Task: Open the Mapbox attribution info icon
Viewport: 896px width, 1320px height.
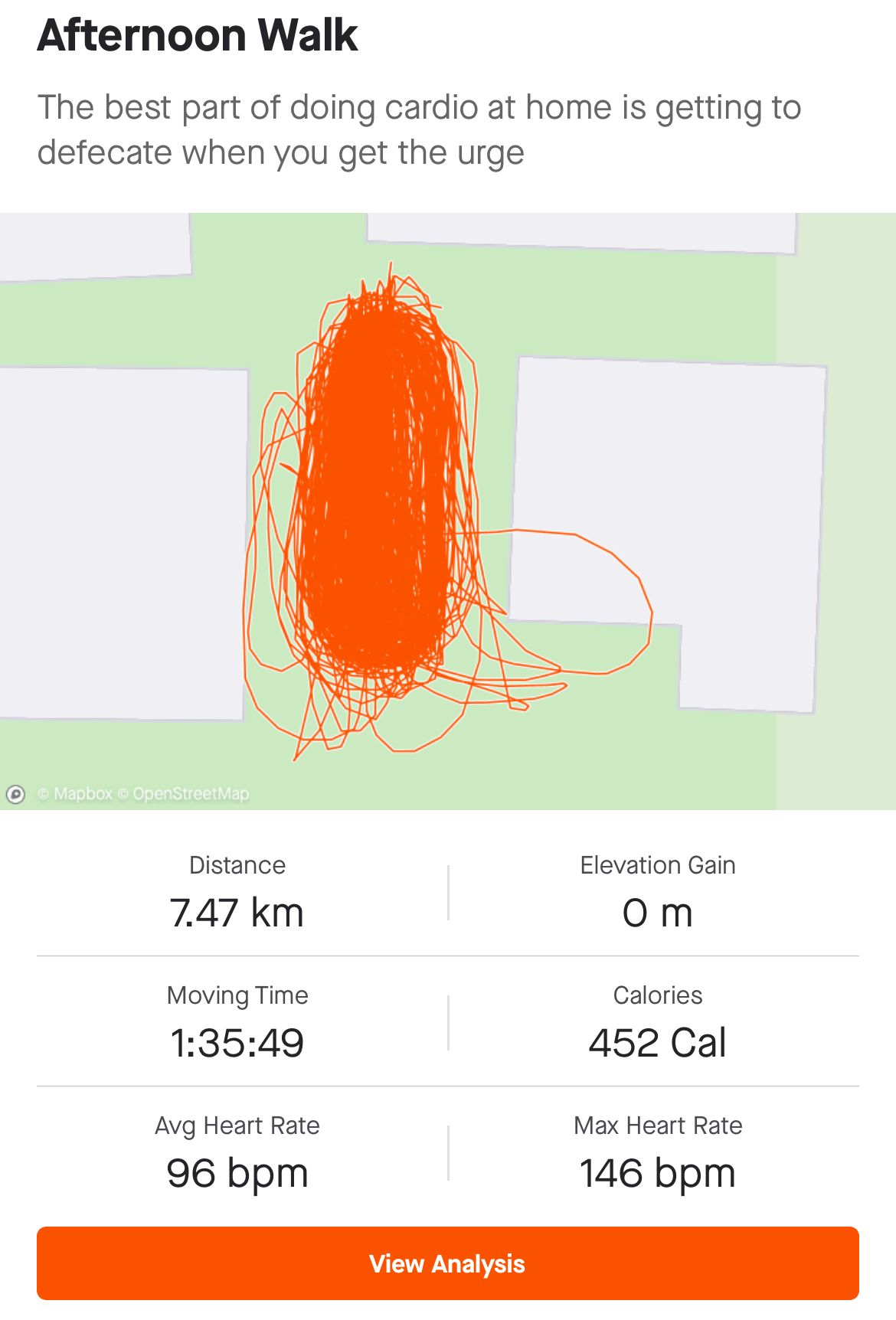Action: coord(15,794)
